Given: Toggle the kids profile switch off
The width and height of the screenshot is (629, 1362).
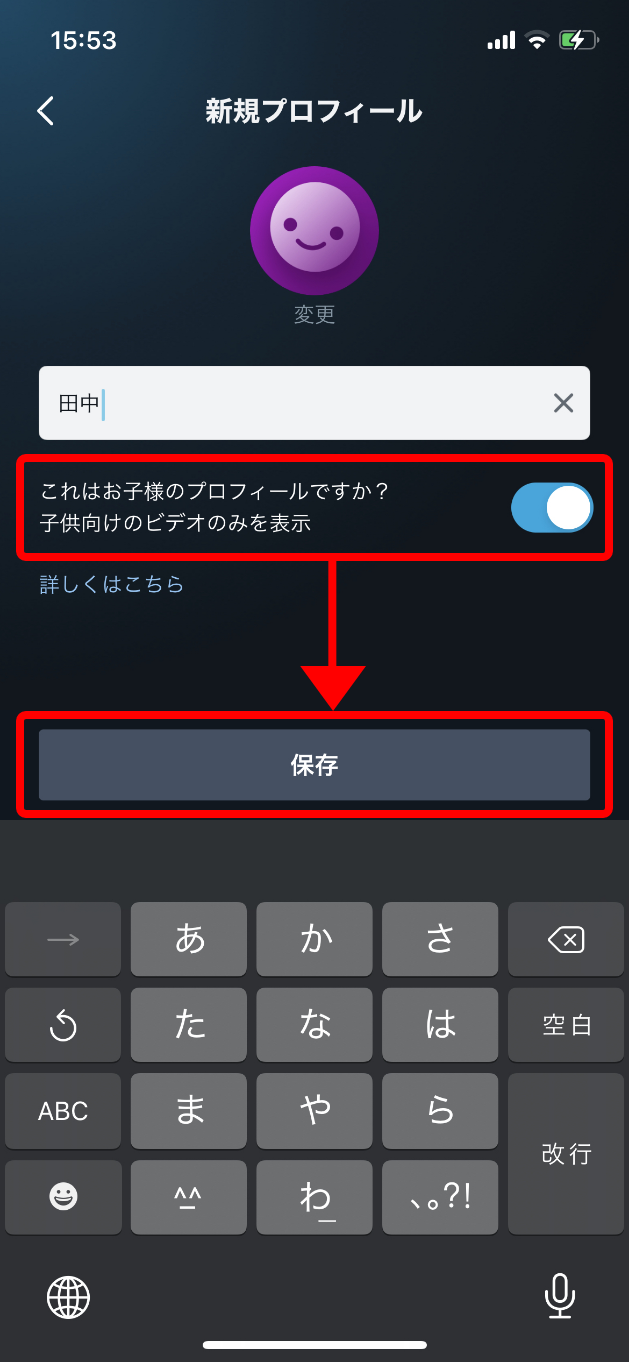Looking at the screenshot, I should [552, 508].
